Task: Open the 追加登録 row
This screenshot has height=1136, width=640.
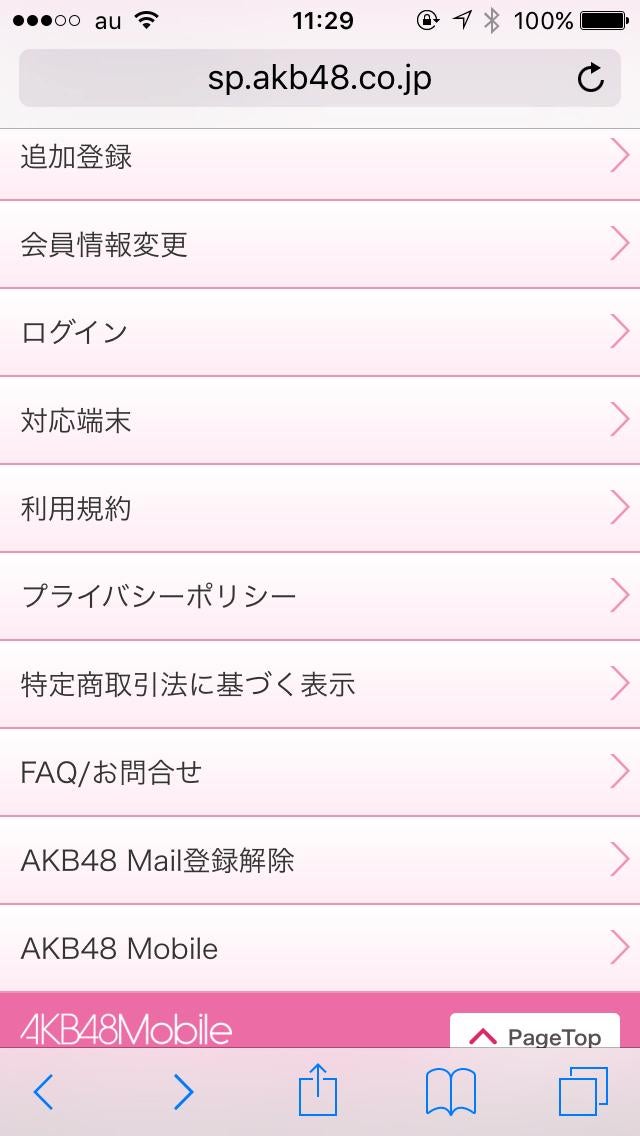Action: pos(320,158)
